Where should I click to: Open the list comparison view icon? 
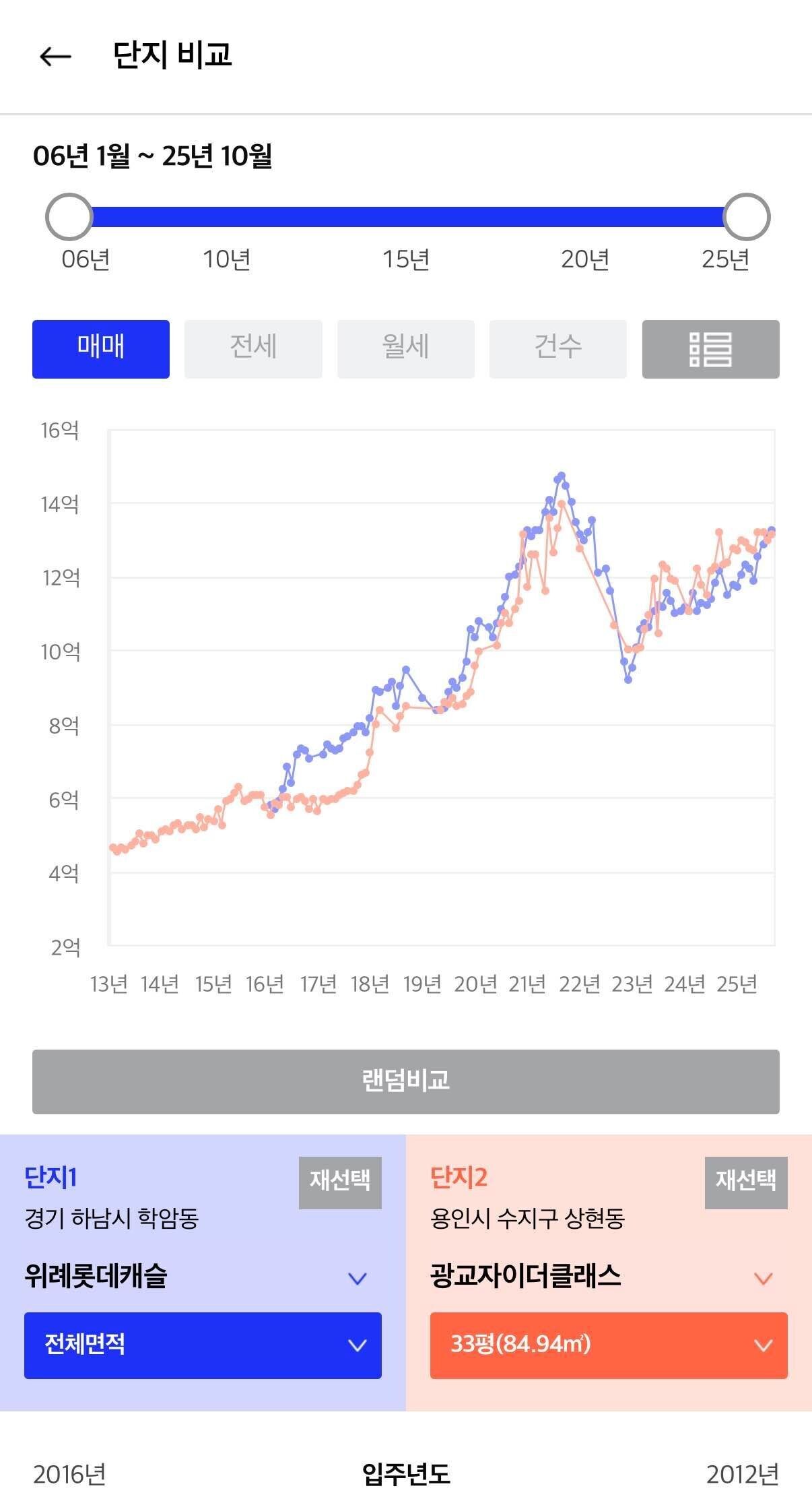(710, 349)
